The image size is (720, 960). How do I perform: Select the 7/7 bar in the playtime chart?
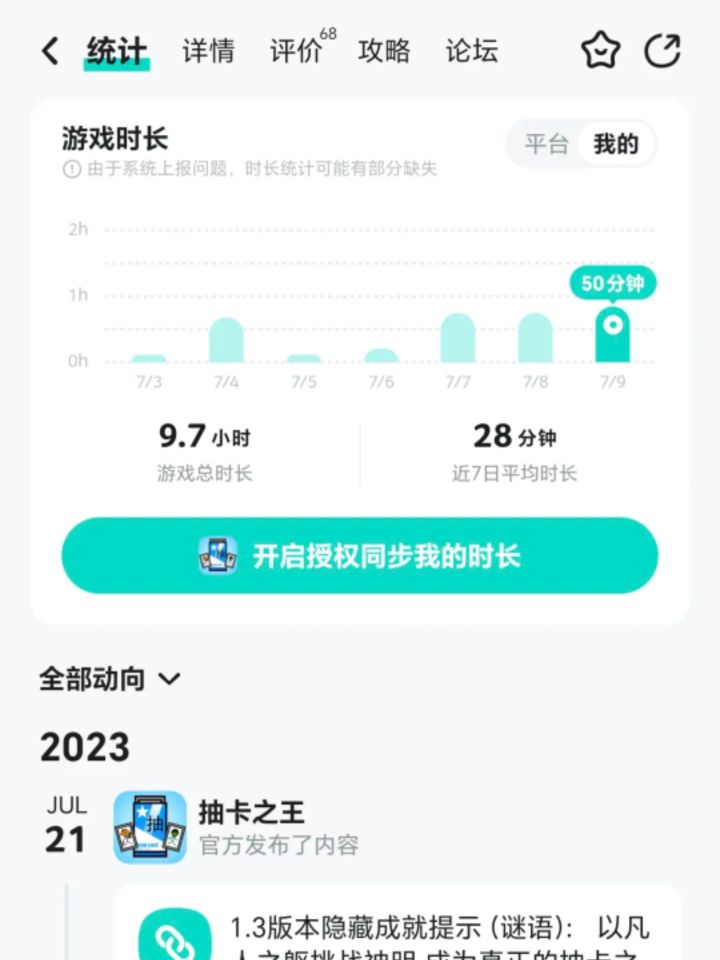459,340
